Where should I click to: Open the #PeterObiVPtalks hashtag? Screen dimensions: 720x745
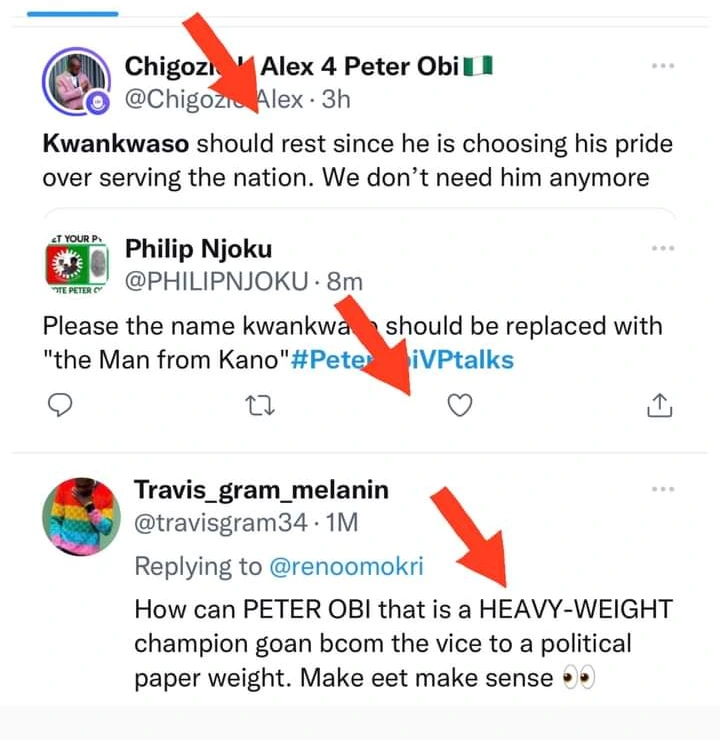402,359
